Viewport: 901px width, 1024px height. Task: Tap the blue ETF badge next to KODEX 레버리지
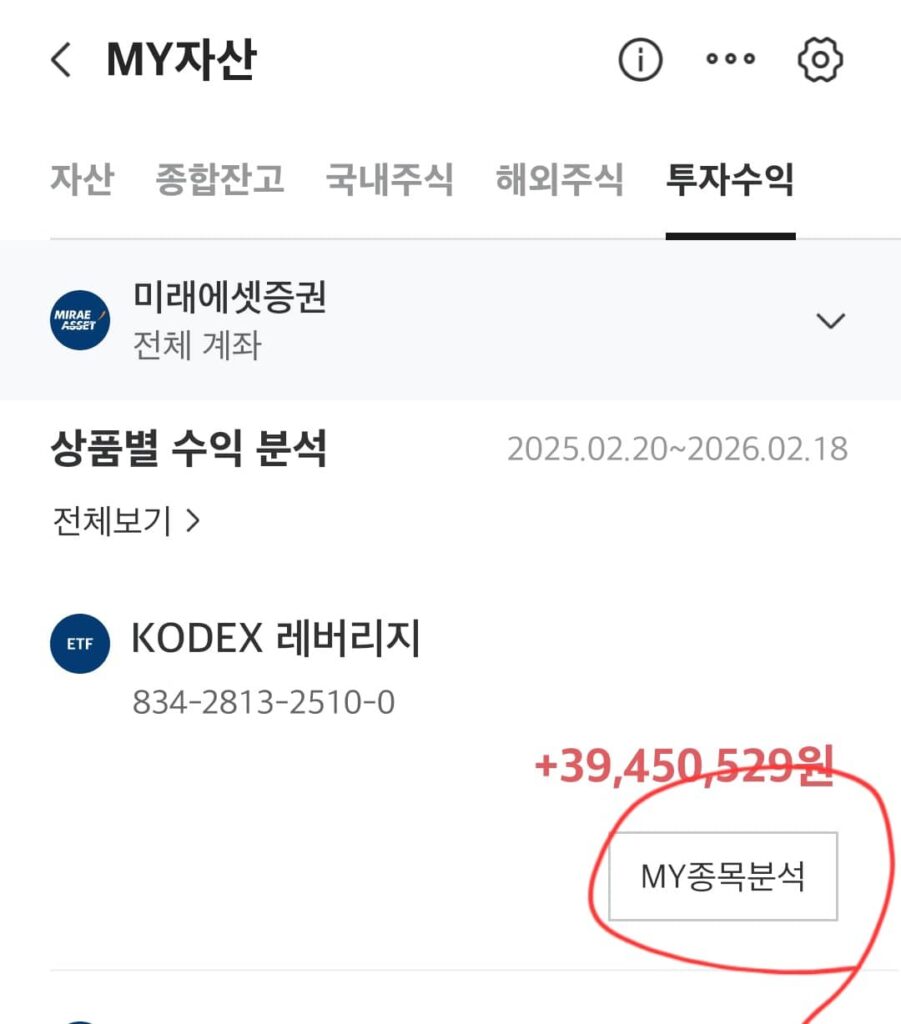pos(79,643)
